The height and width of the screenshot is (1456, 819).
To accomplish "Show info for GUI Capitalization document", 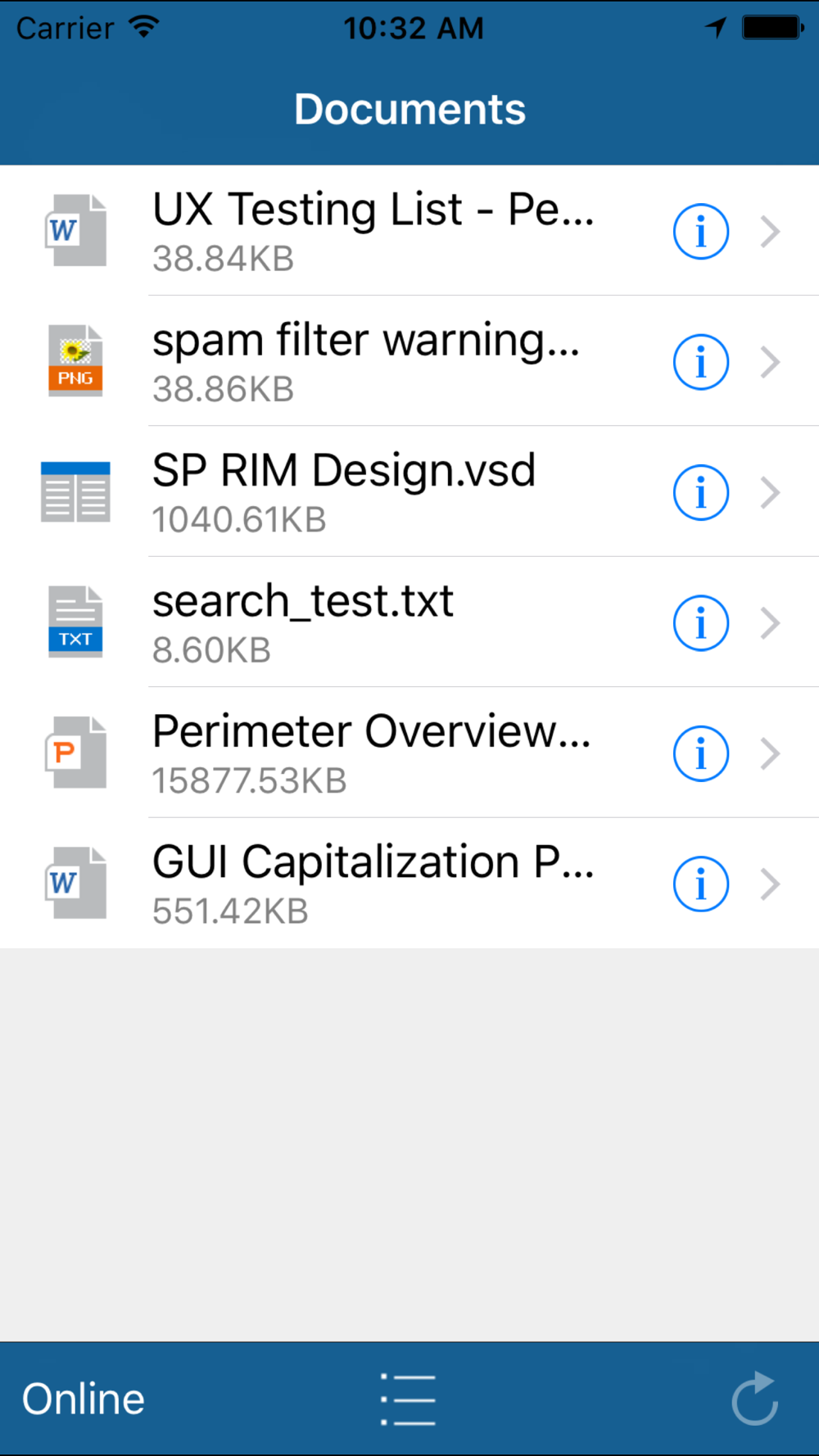I will [701, 884].
